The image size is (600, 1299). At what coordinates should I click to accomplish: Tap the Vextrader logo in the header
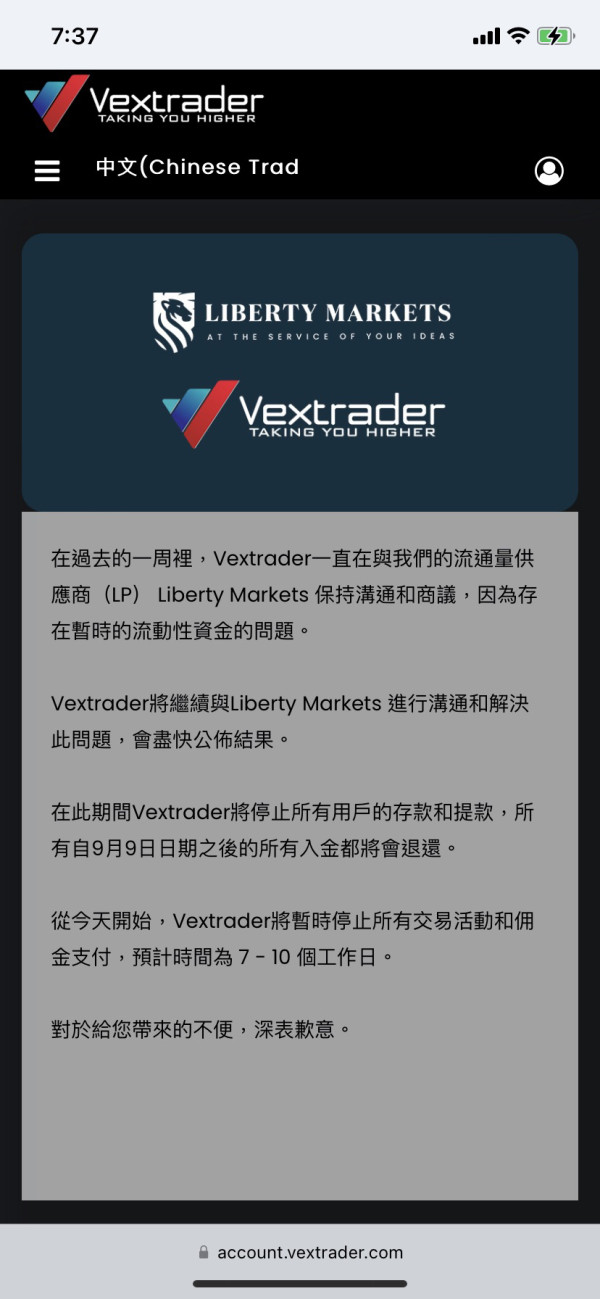point(144,103)
